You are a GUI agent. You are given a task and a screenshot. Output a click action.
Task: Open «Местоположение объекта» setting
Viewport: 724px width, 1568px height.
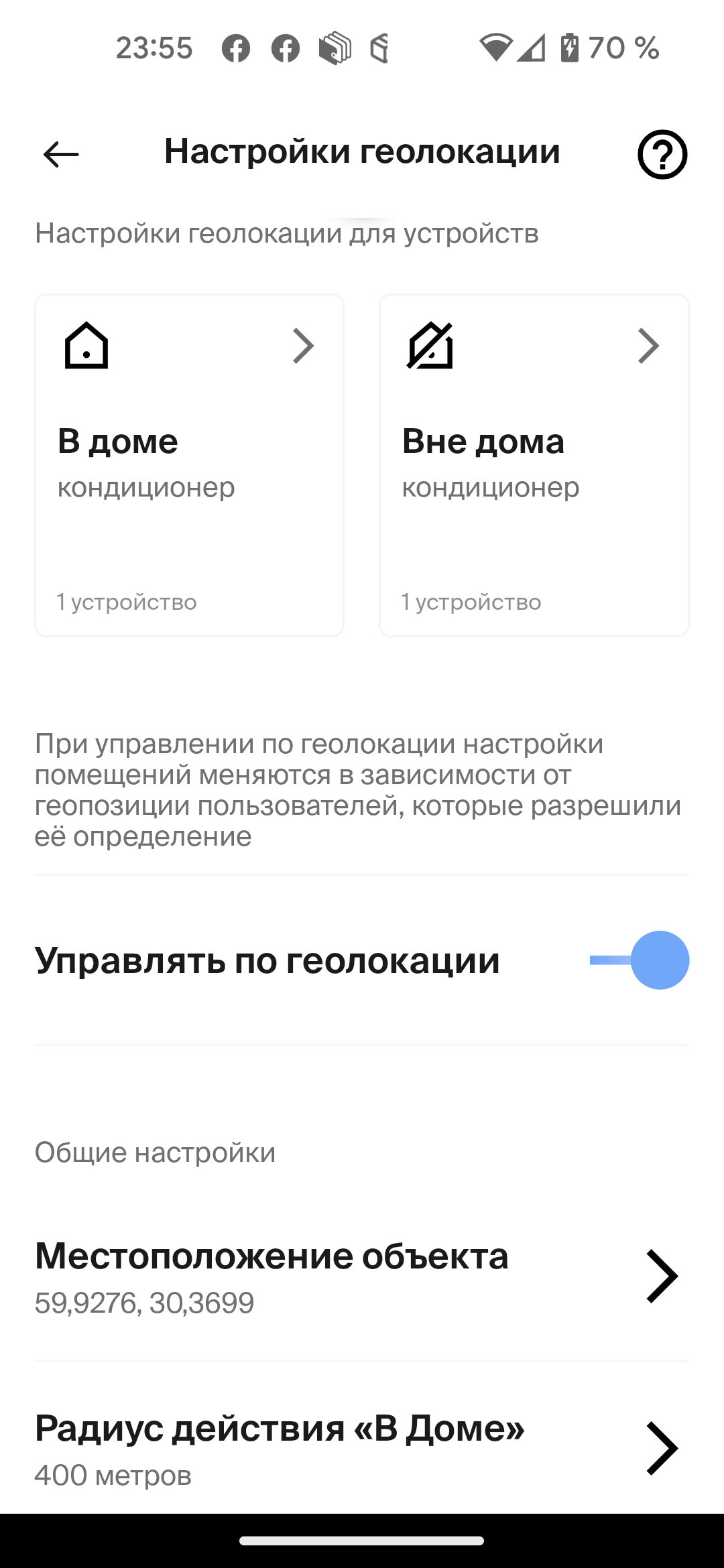point(362,1276)
